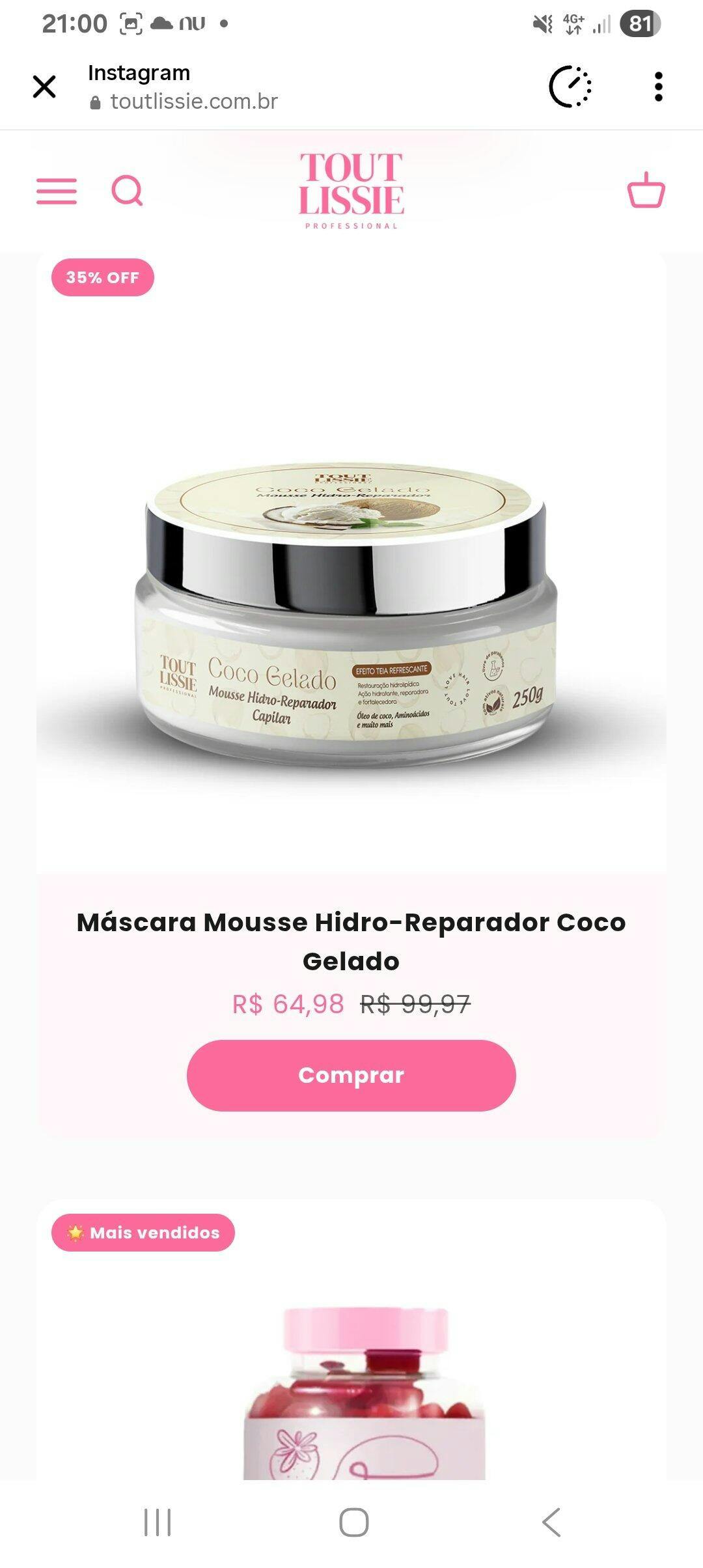
Task: Open the site search
Action: coord(127,191)
